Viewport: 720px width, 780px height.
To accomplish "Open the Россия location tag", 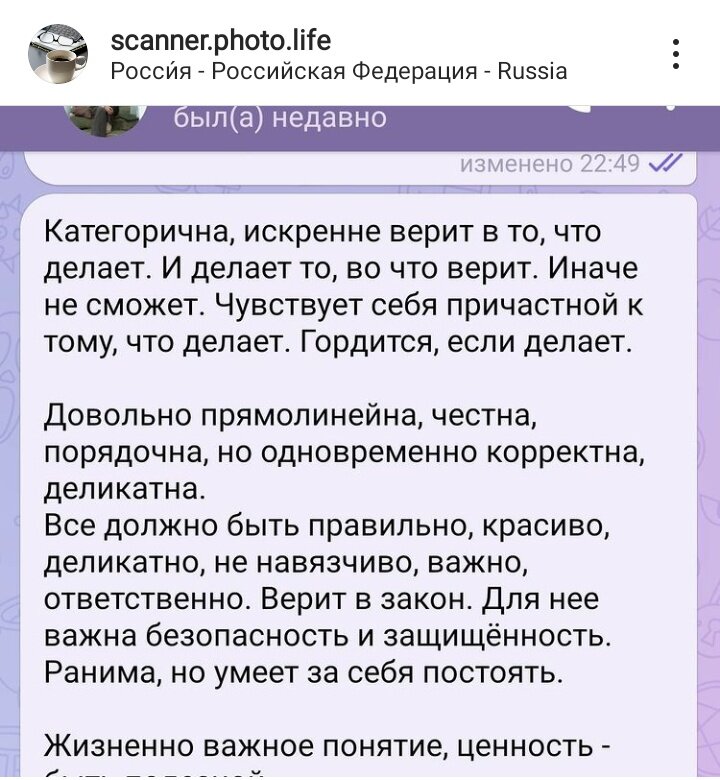I will 338,71.
